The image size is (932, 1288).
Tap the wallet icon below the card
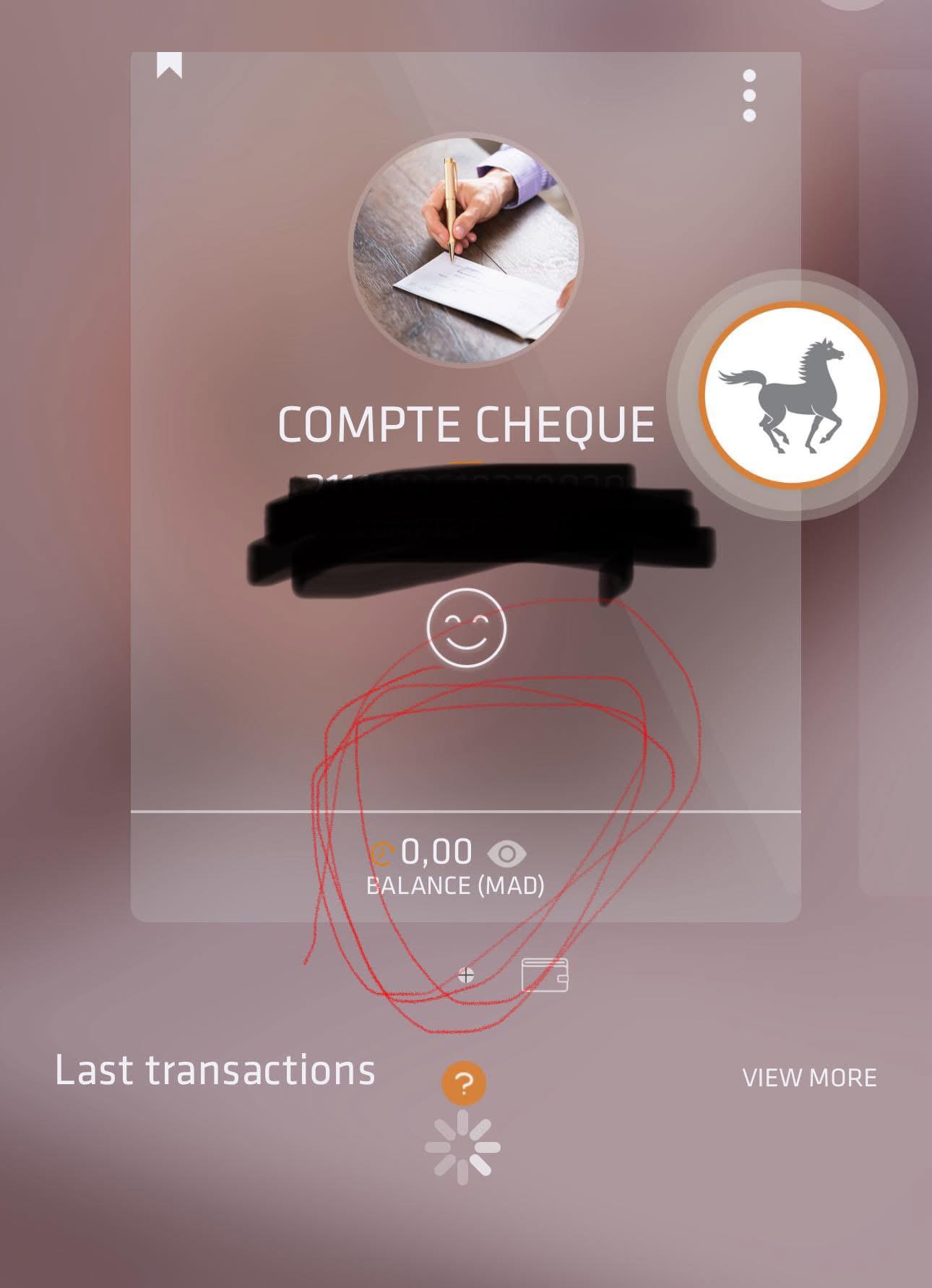[x=545, y=974]
